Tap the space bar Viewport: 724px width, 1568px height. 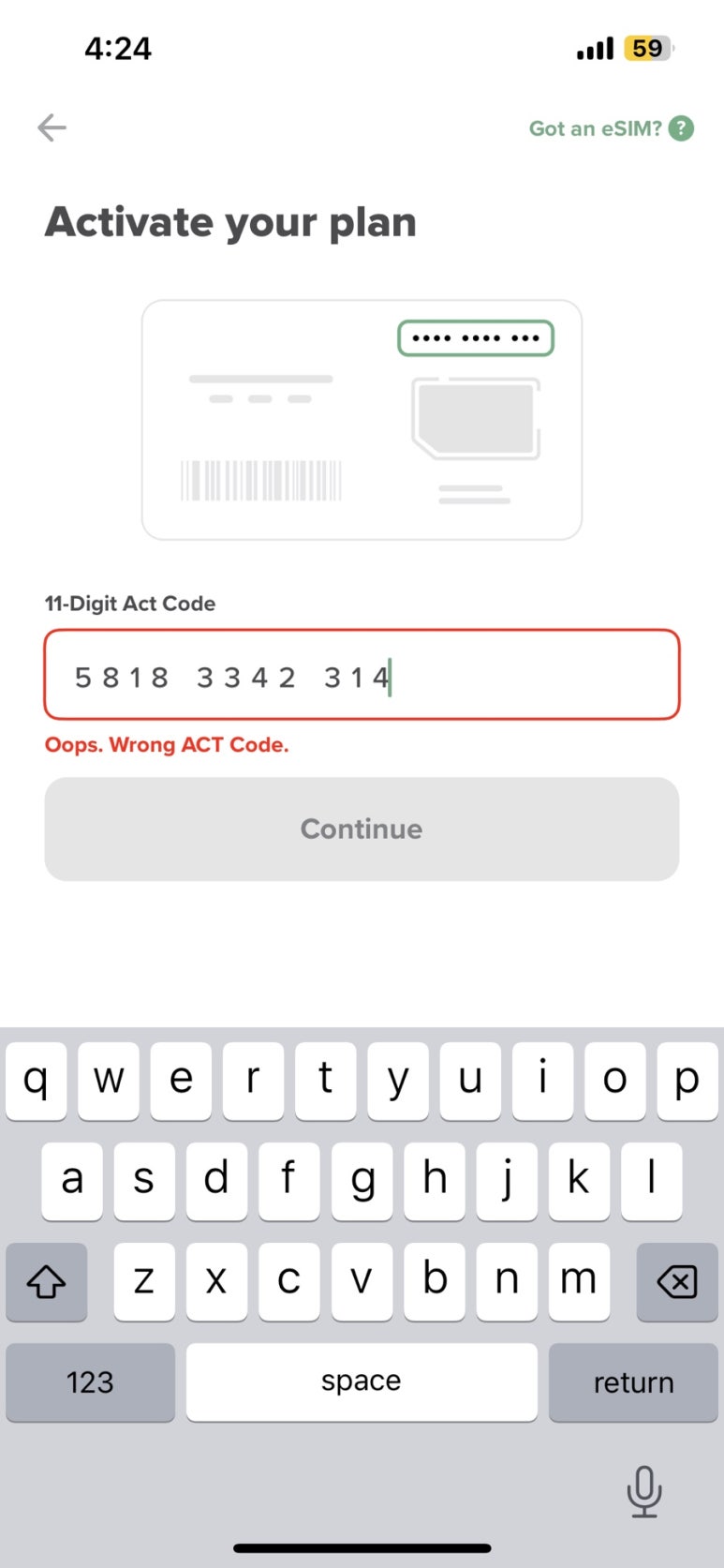(362, 1381)
